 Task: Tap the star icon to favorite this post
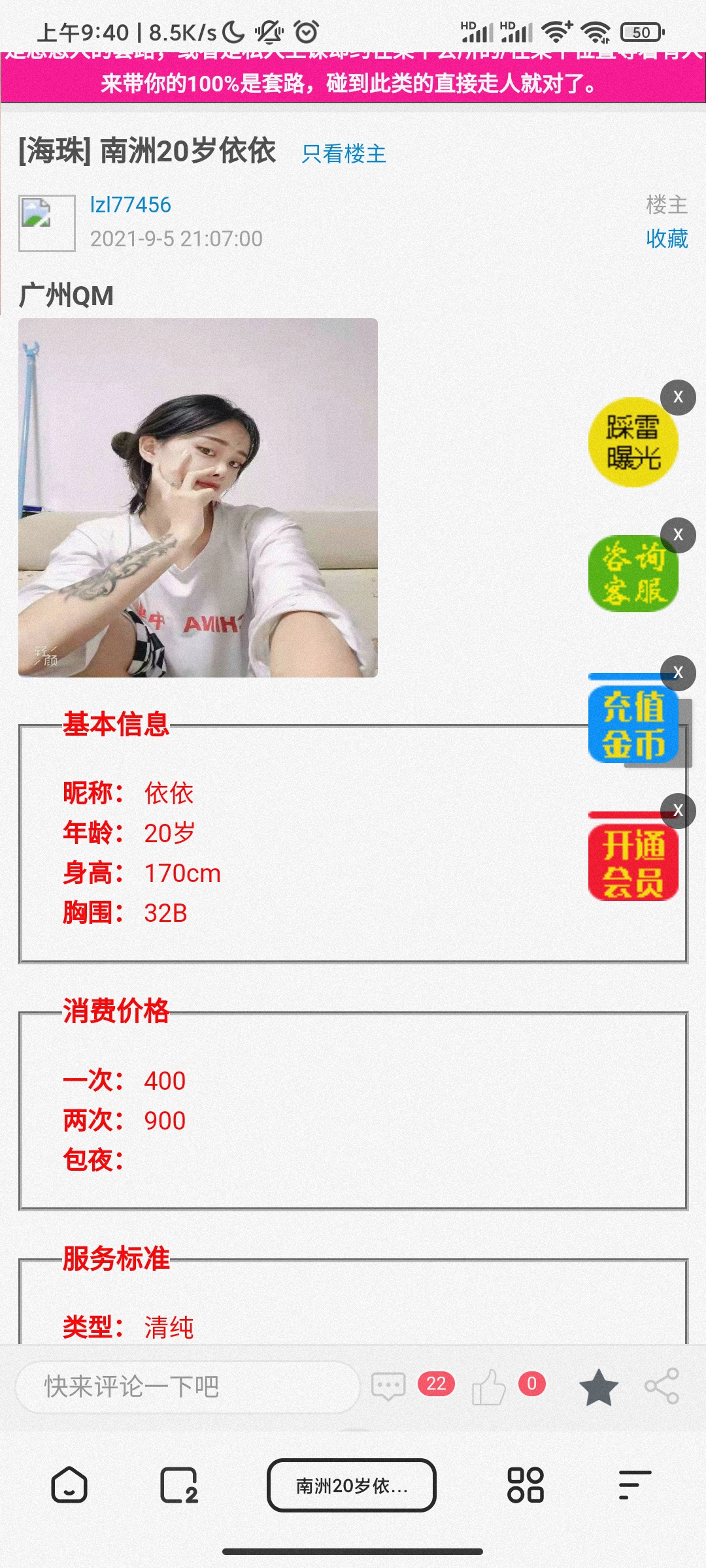[x=598, y=1386]
